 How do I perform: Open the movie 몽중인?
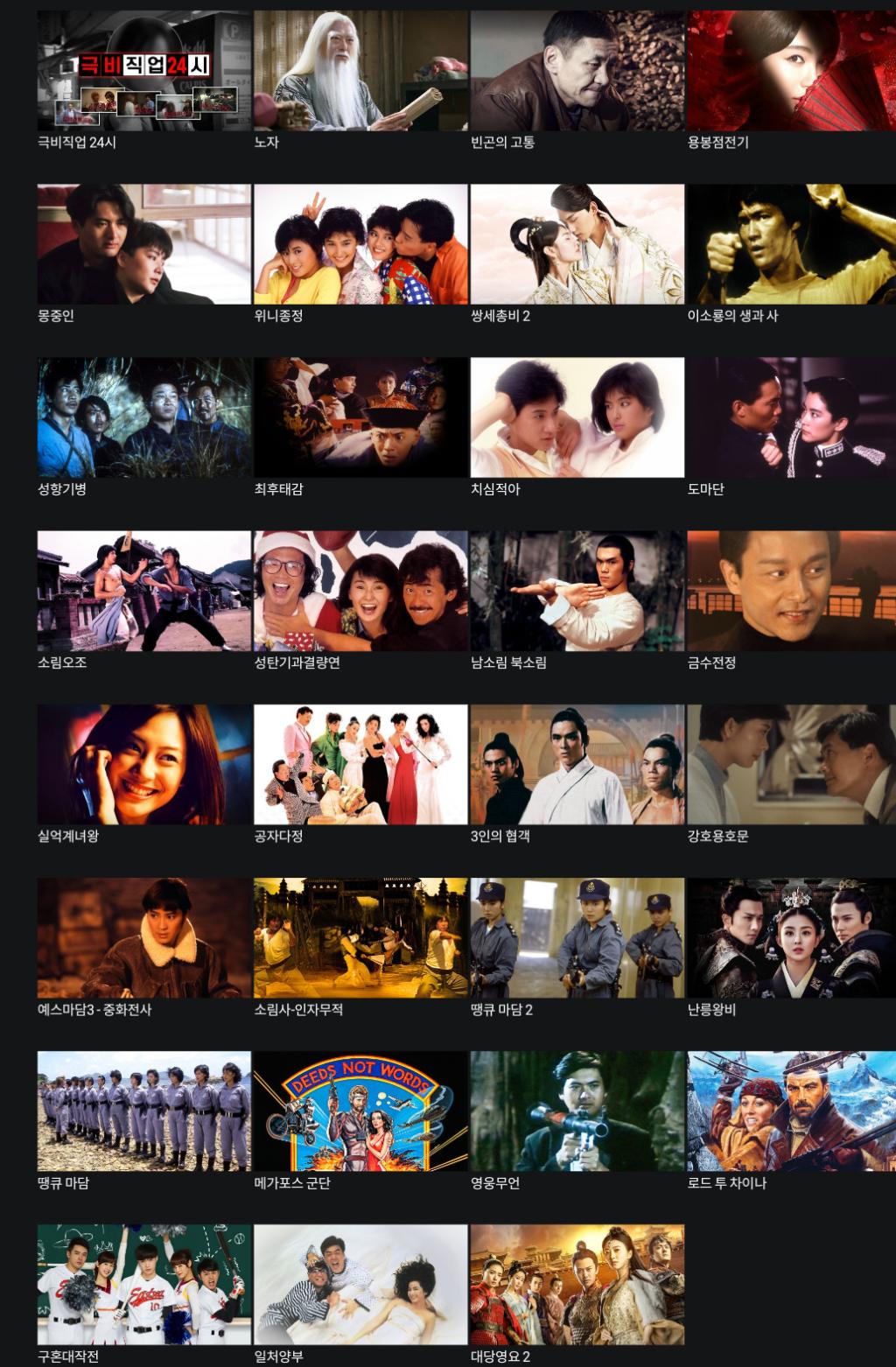[144, 244]
